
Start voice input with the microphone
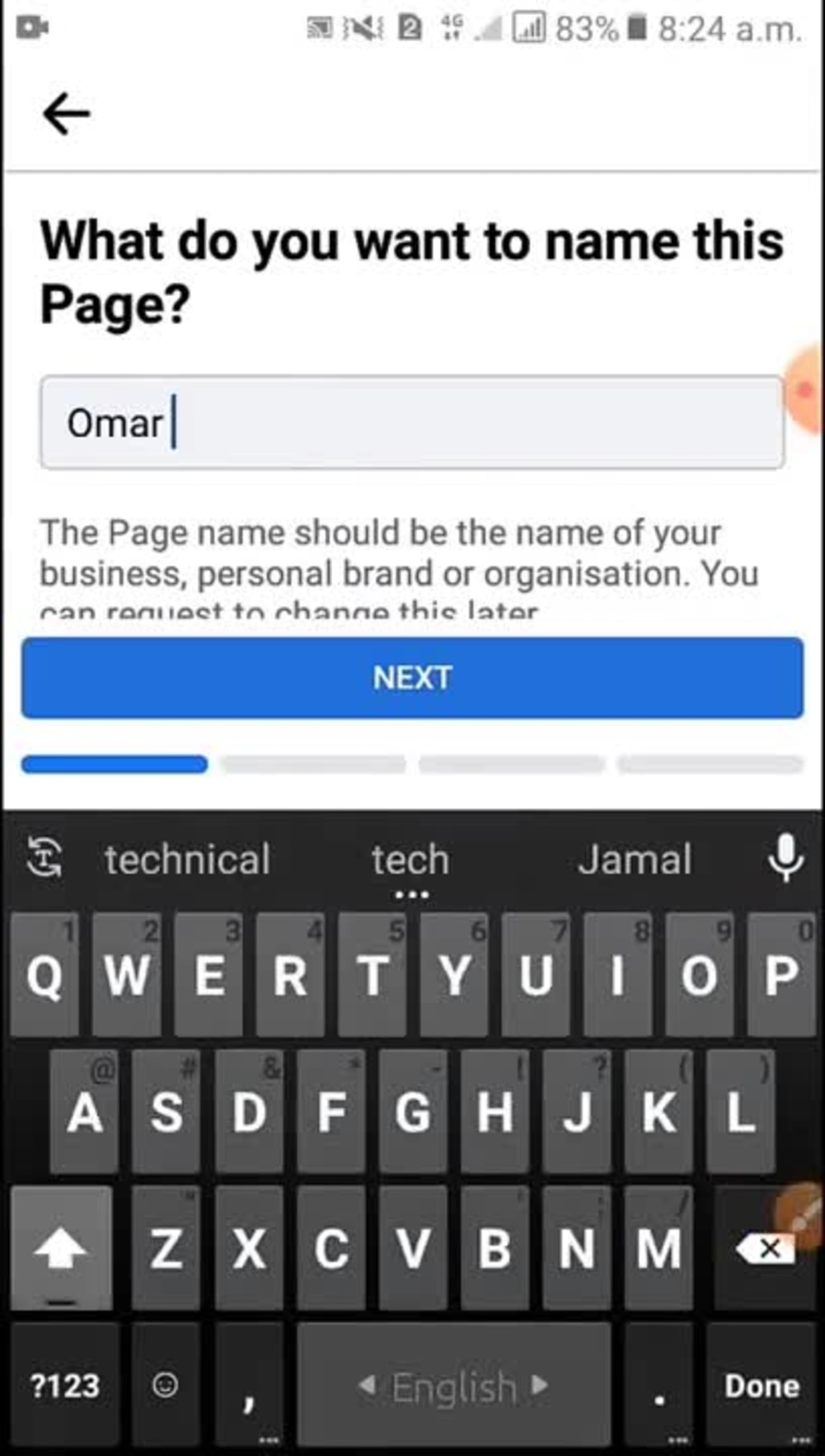pyautogui.click(x=785, y=858)
